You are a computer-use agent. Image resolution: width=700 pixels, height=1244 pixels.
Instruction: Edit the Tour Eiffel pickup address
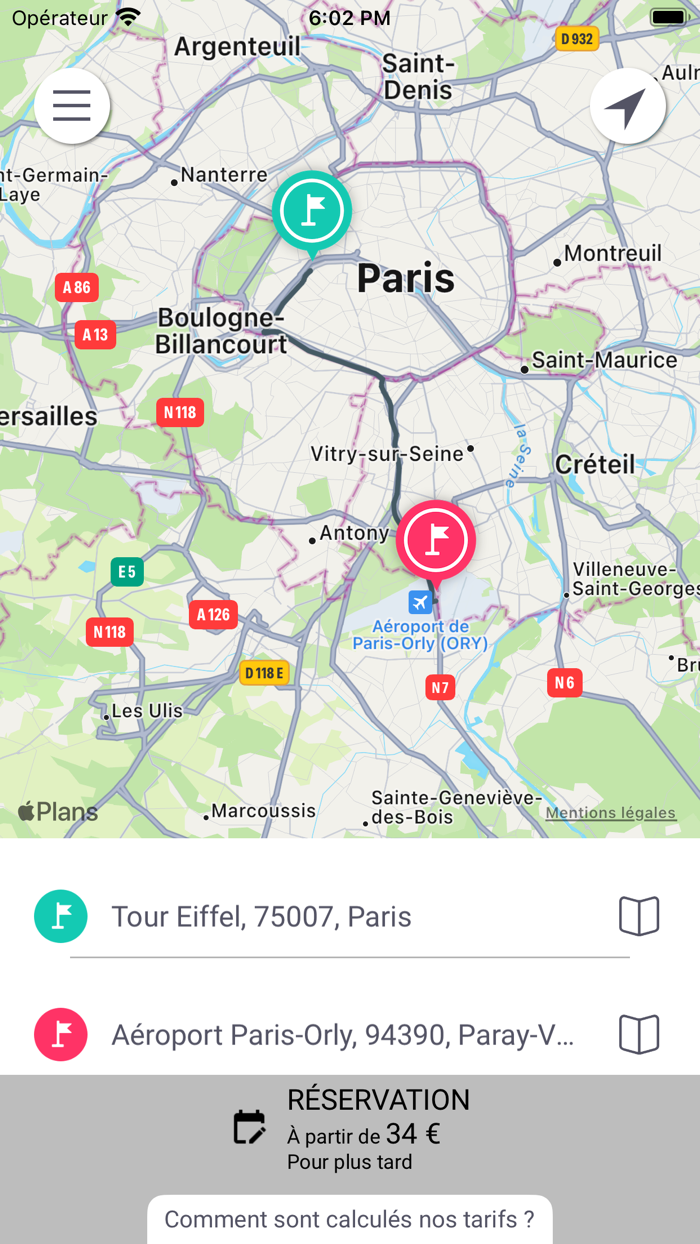coord(350,916)
